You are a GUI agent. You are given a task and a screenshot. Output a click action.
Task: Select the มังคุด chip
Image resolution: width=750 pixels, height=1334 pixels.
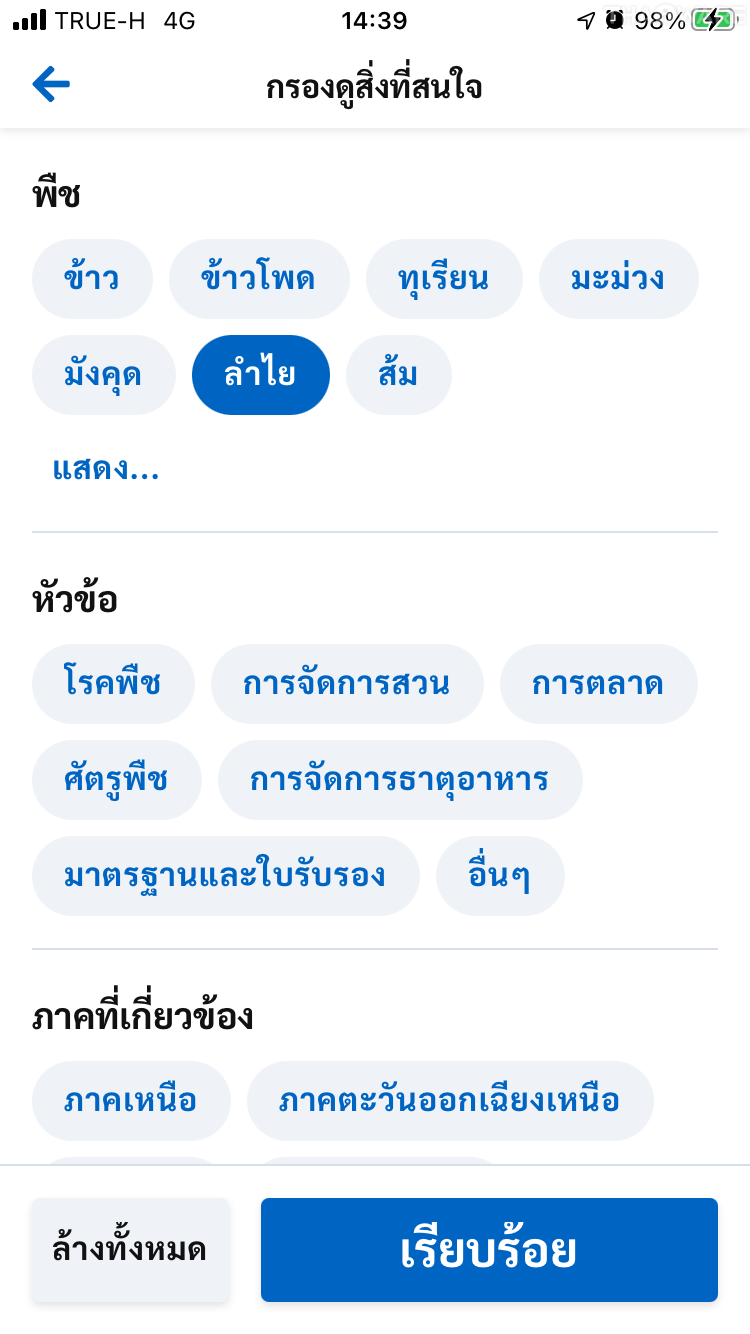pyautogui.click(x=104, y=375)
